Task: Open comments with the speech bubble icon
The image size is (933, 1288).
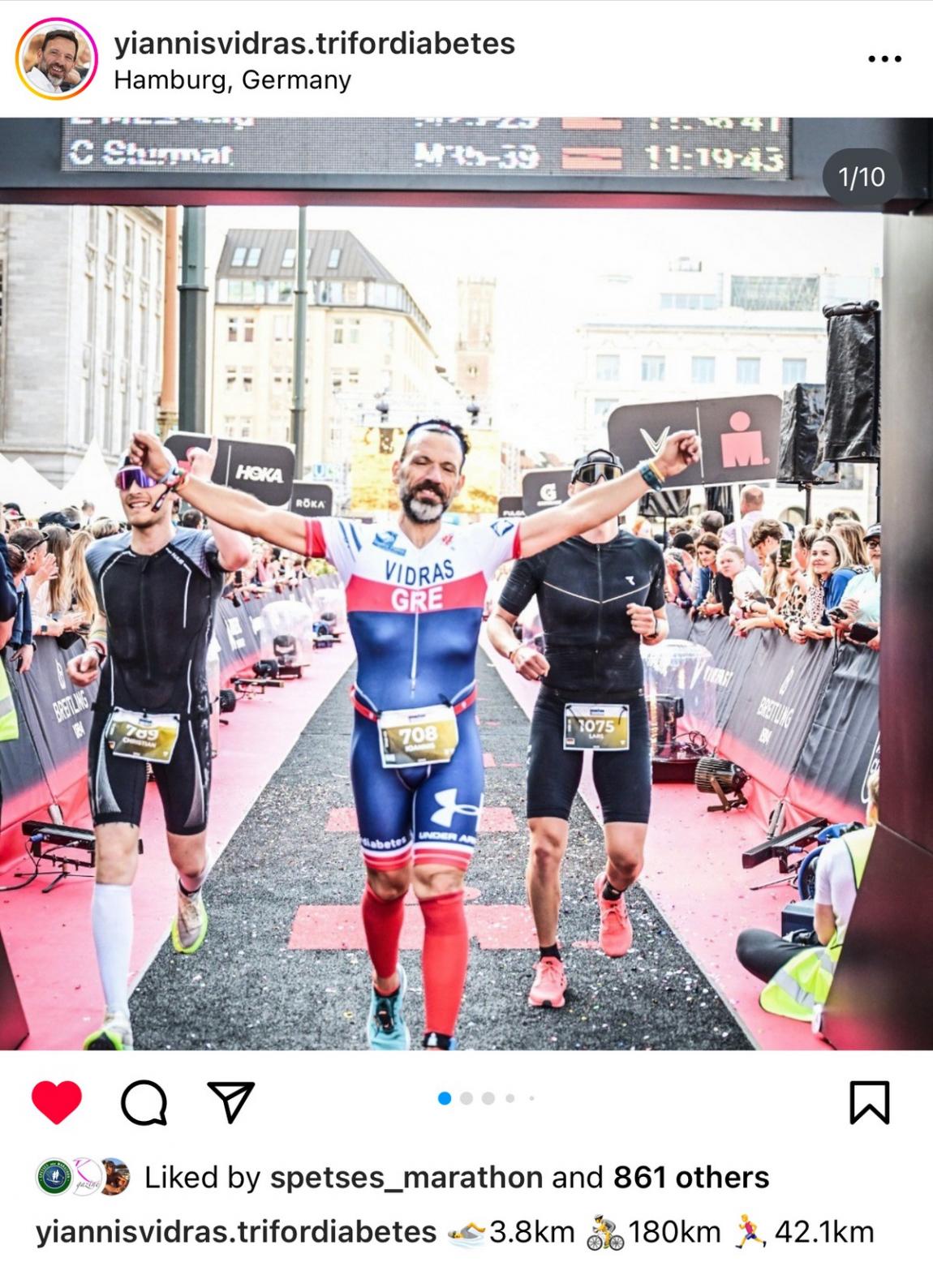Action: click(144, 1103)
